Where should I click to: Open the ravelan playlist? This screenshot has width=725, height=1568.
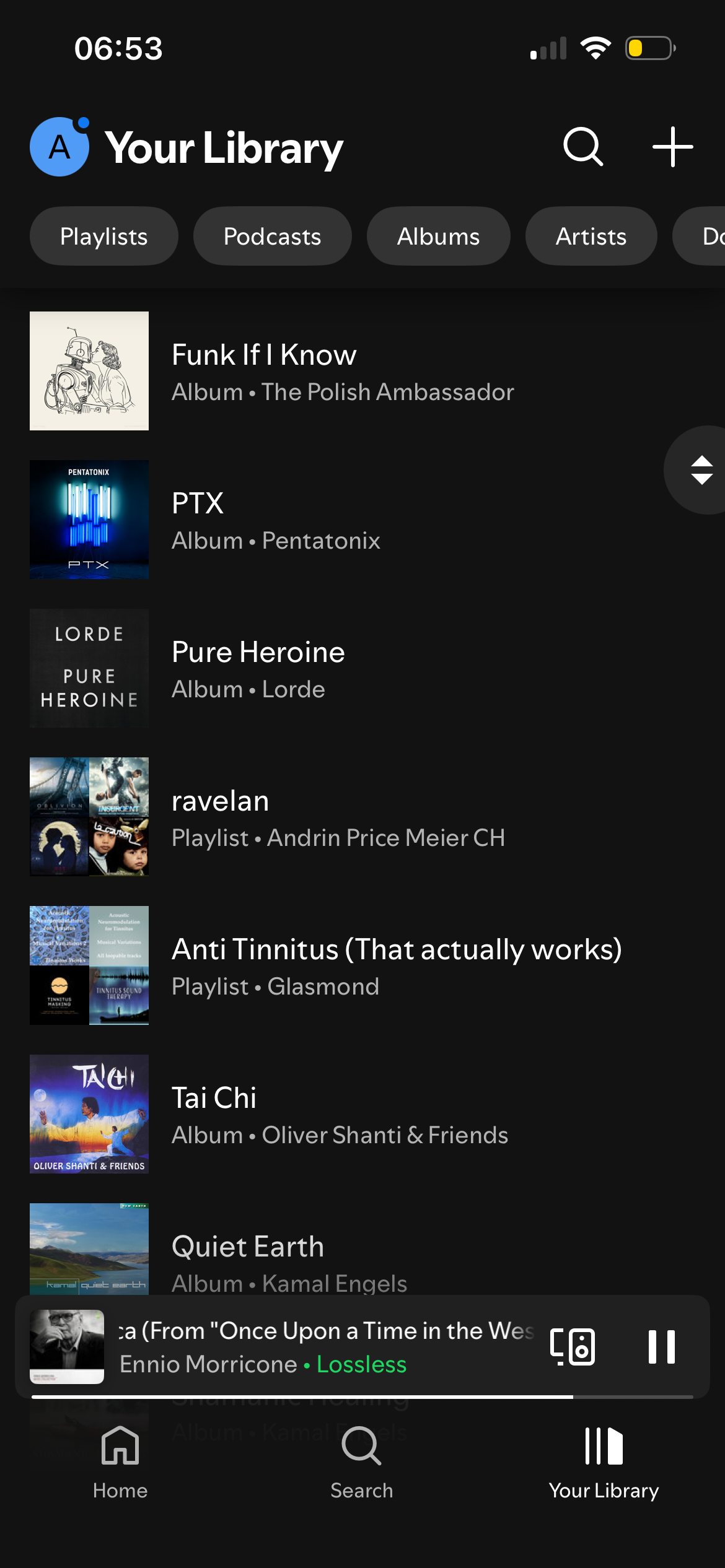pos(338,817)
